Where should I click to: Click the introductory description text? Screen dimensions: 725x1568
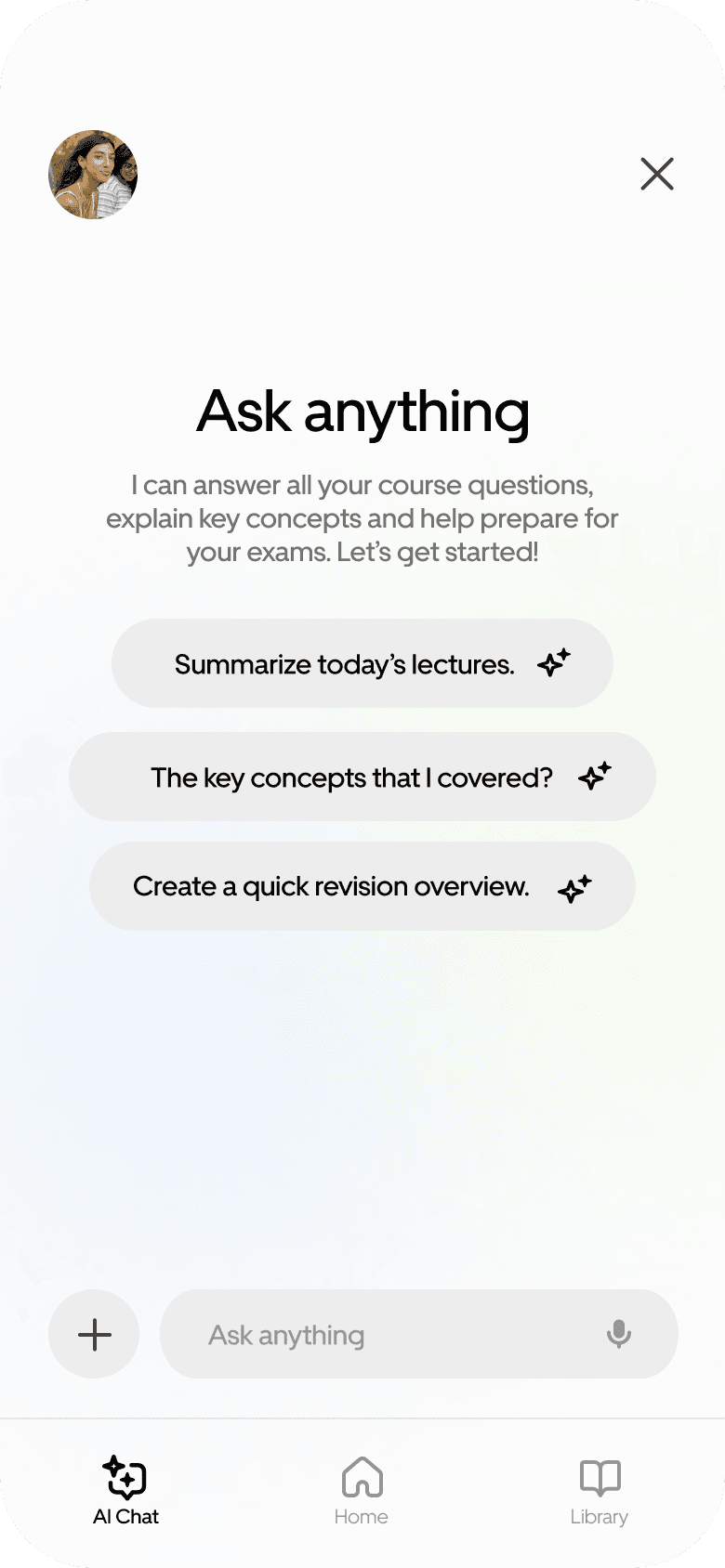(x=362, y=518)
